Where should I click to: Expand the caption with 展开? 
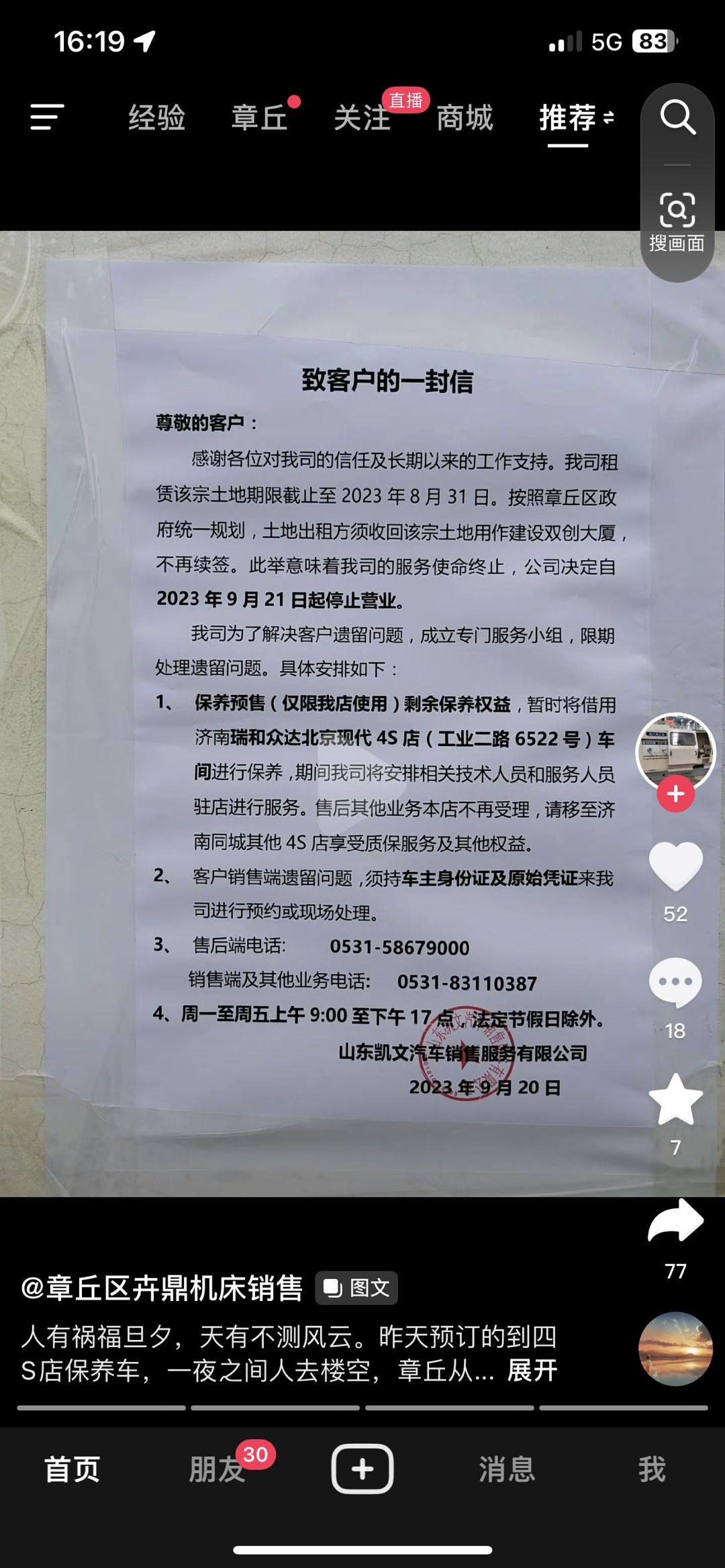(x=532, y=1370)
